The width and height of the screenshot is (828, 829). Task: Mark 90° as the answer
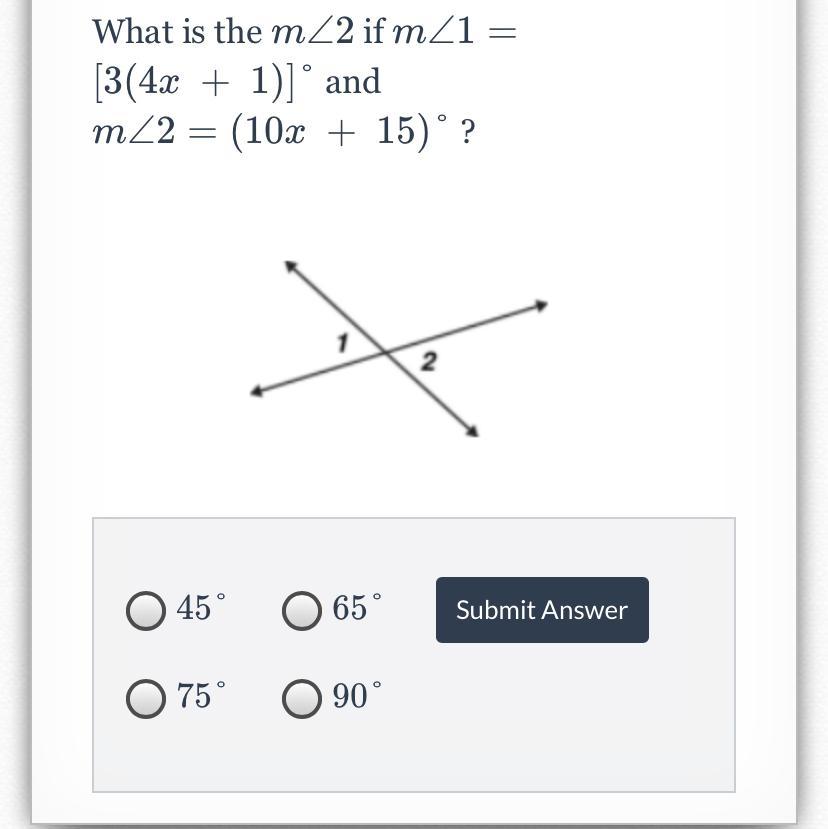coord(302,698)
